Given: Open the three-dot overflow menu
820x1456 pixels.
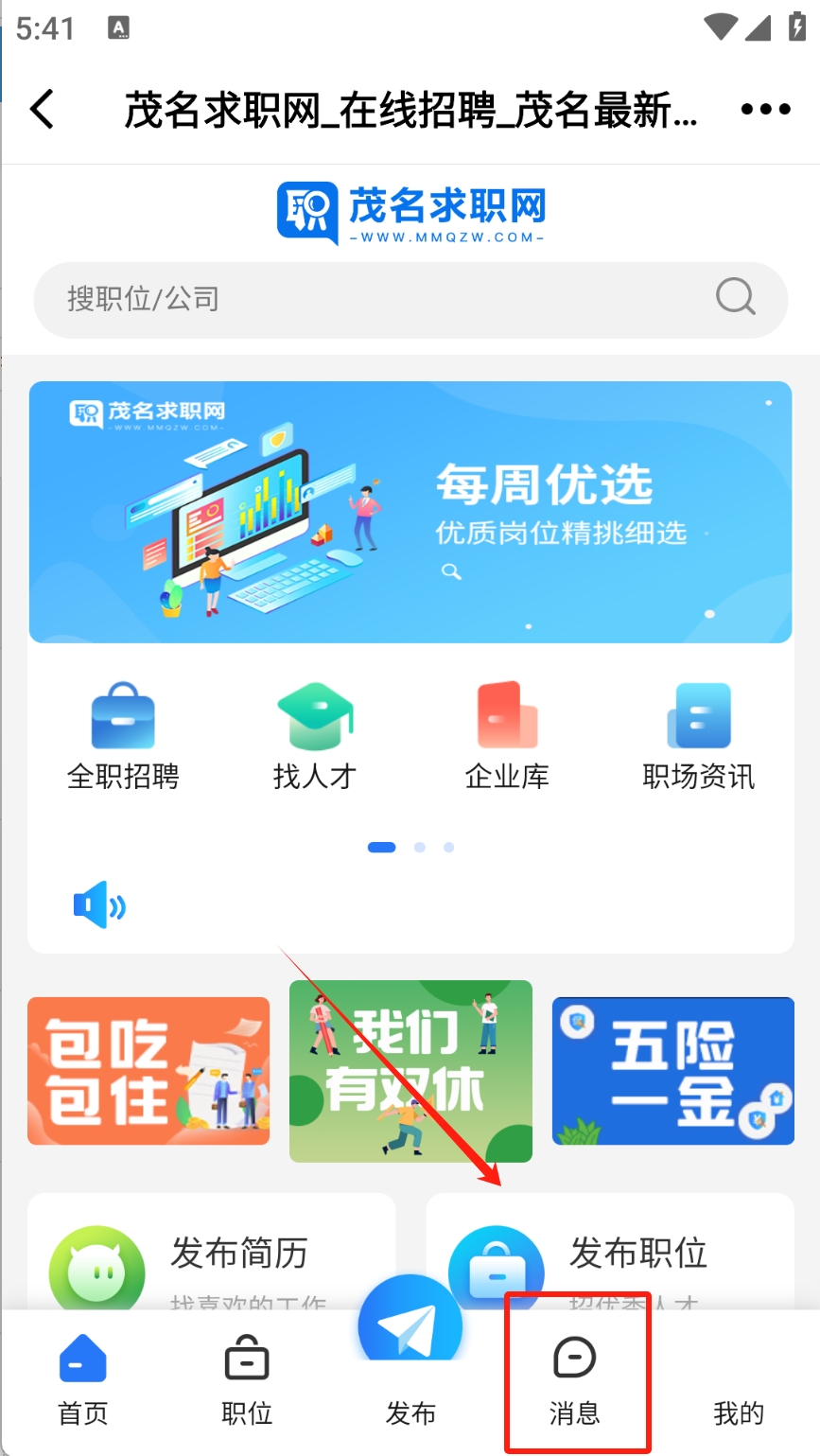Looking at the screenshot, I should 765,110.
